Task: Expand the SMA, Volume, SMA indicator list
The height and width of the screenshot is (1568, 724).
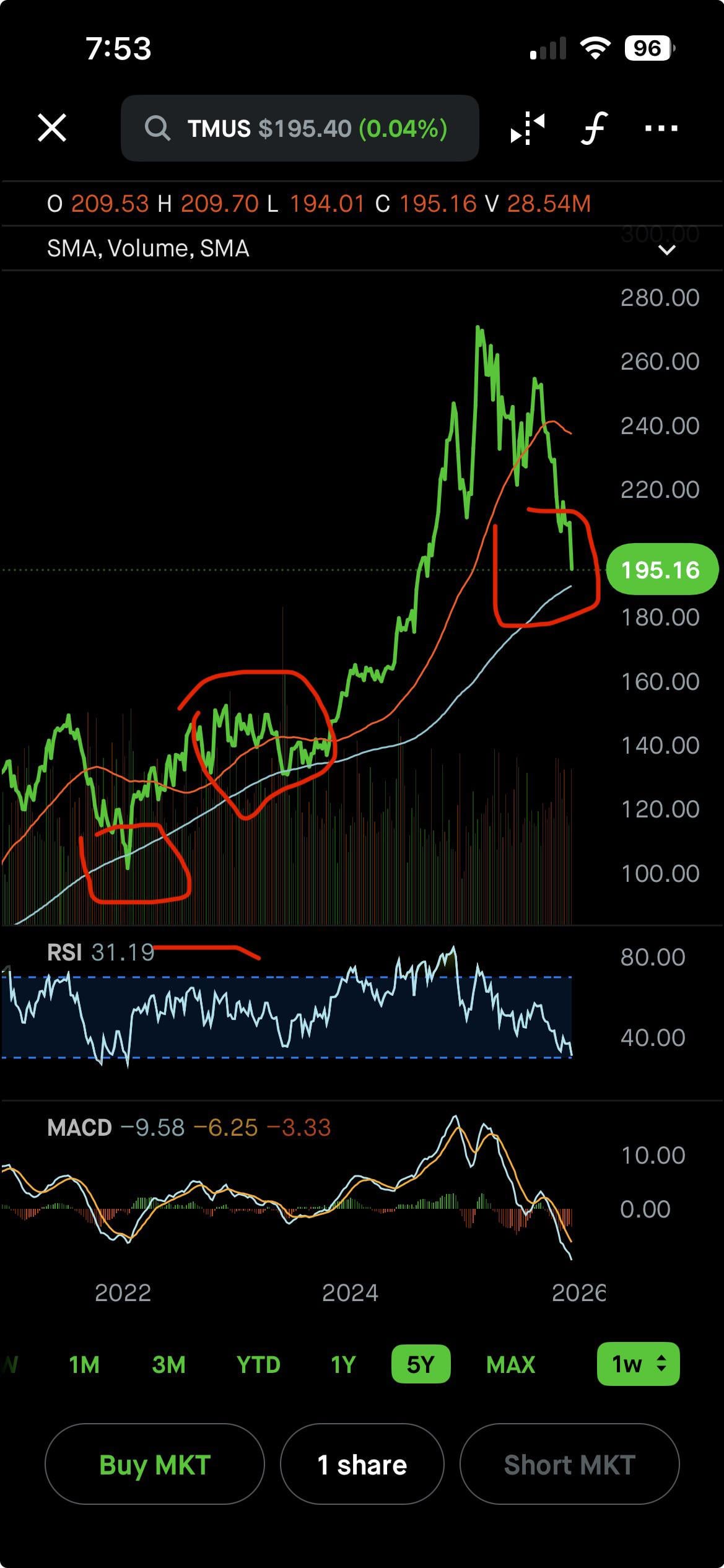Action: [666, 250]
